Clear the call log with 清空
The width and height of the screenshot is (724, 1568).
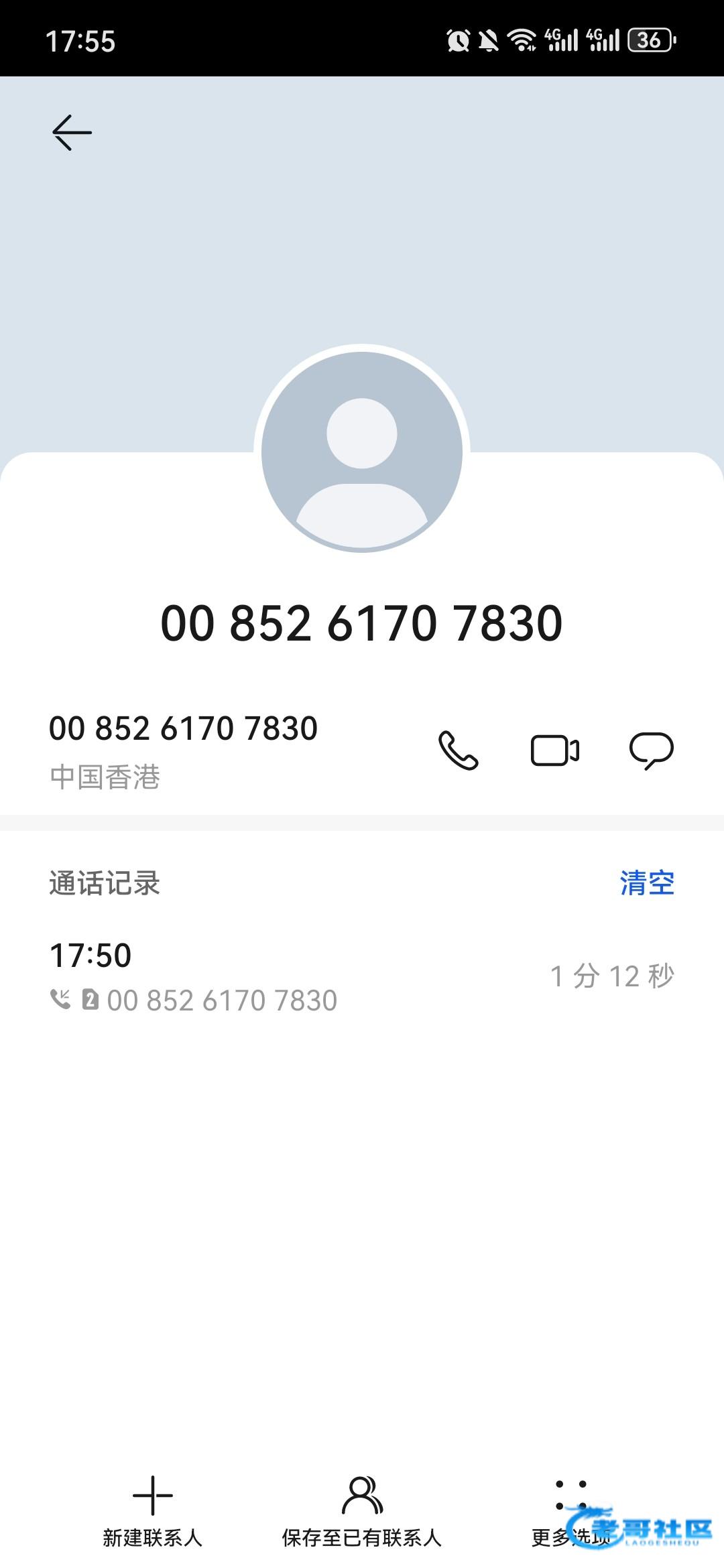tap(646, 883)
